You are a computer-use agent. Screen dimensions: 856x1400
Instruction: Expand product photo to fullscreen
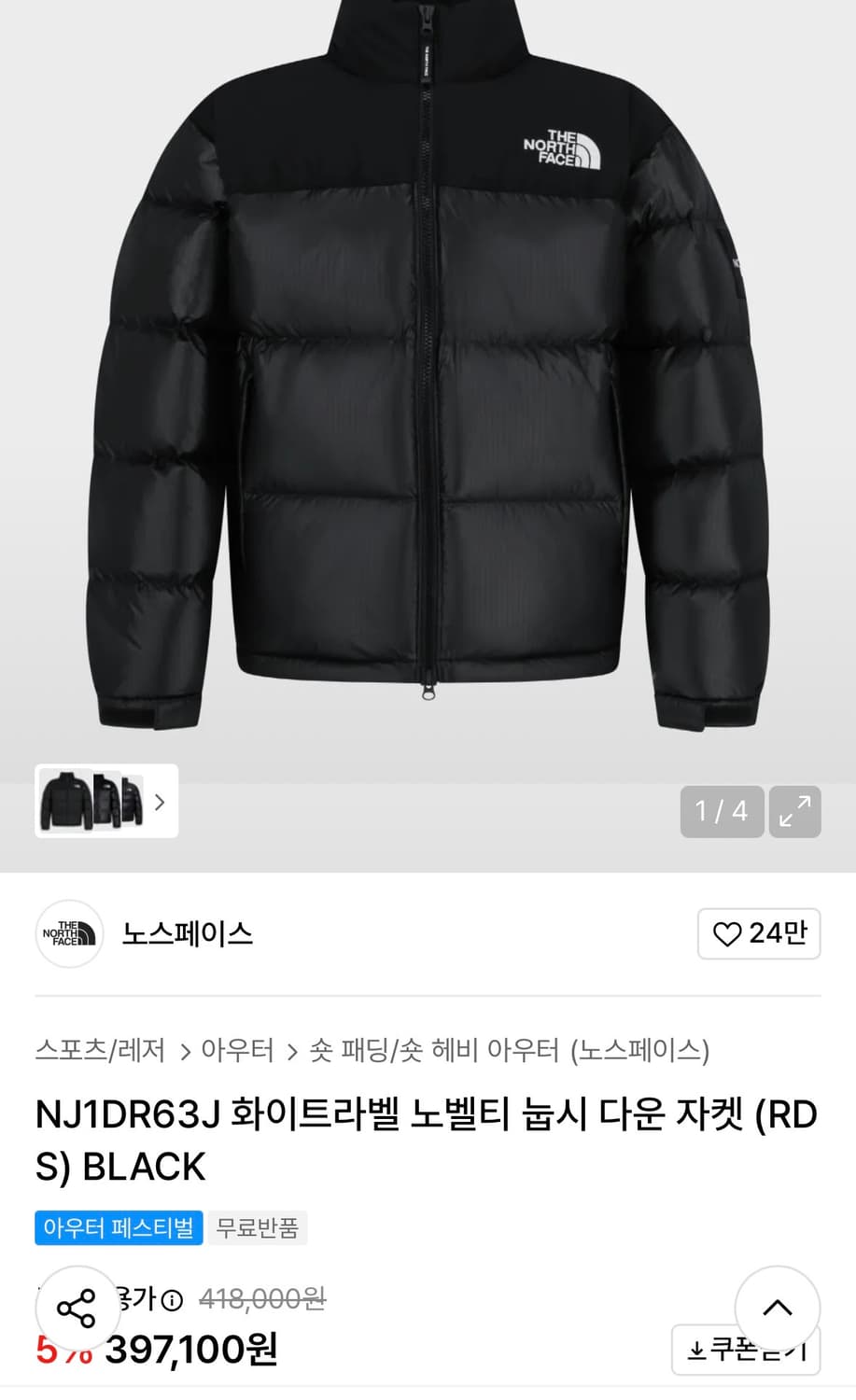tap(794, 812)
